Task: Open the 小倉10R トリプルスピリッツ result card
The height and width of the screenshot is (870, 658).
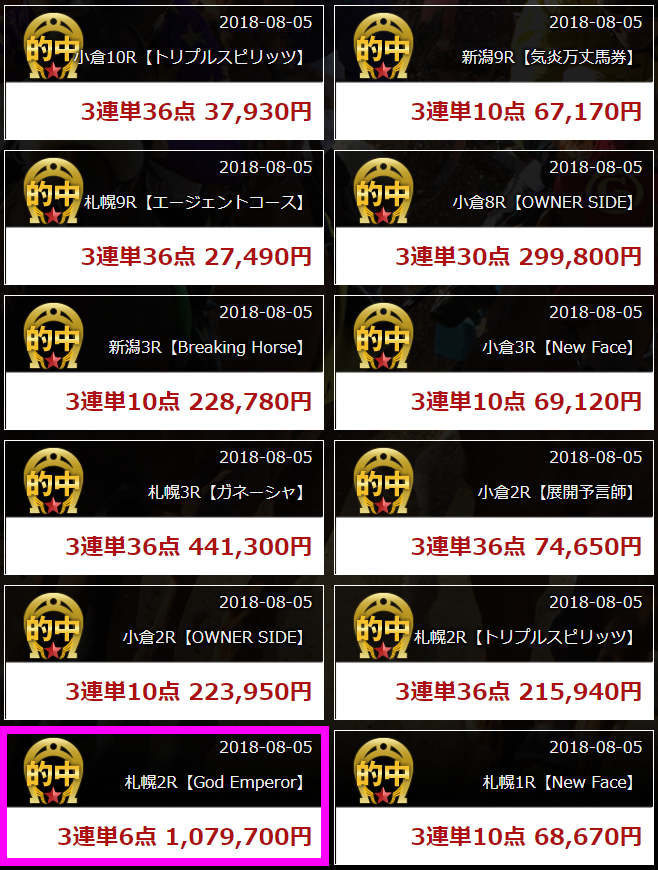Action: [164, 73]
